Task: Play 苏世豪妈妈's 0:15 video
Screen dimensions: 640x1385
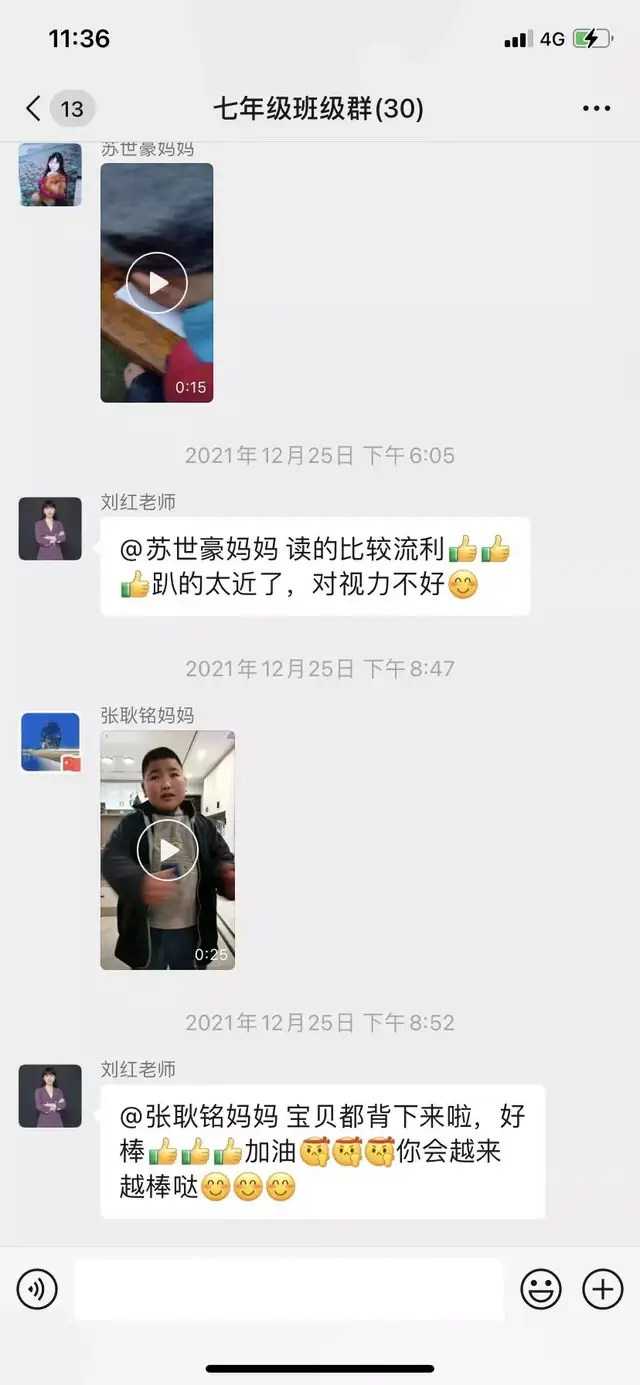Action: click(x=157, y=283)
